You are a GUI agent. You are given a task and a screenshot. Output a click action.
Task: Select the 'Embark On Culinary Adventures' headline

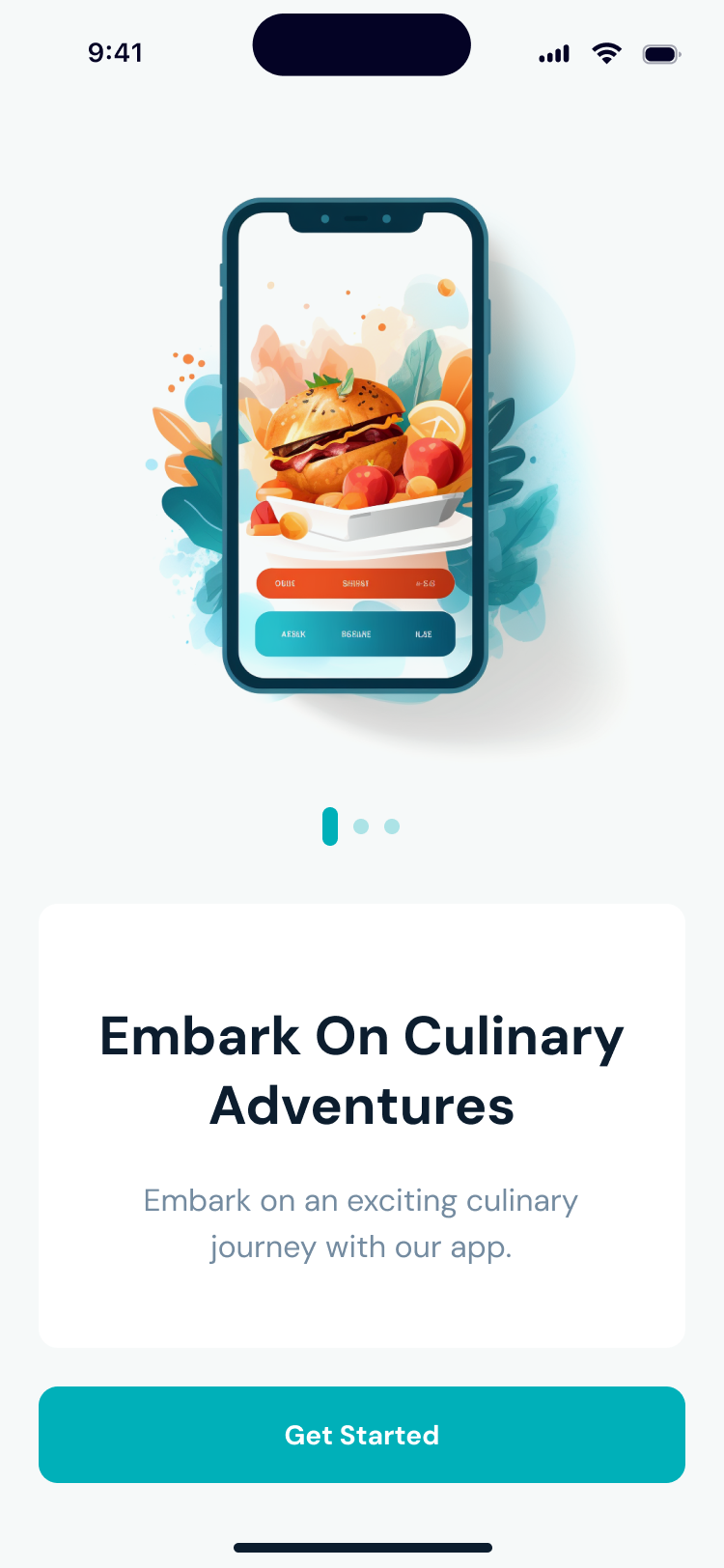click(x=361, y=1072)
